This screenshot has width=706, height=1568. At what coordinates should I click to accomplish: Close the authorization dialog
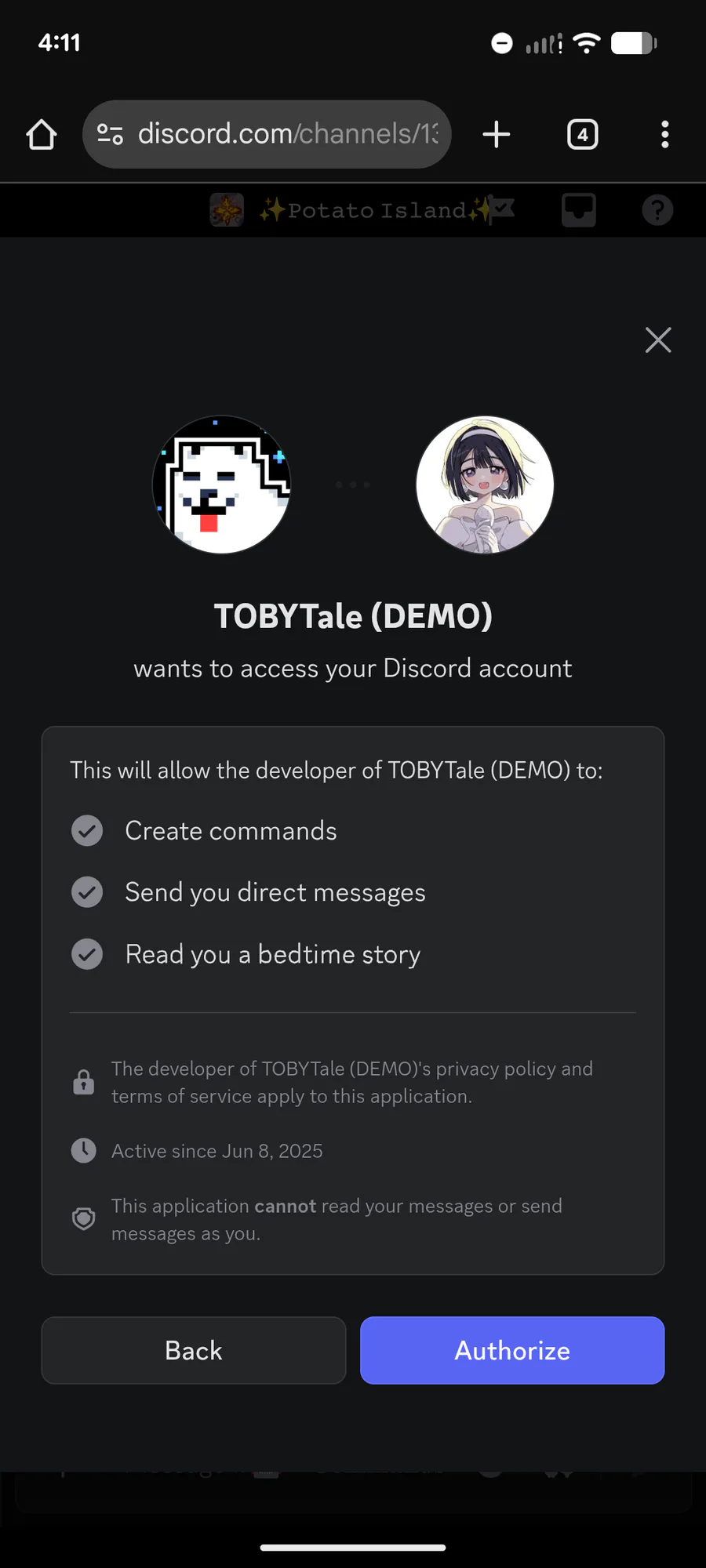click(x=657, y=340)
